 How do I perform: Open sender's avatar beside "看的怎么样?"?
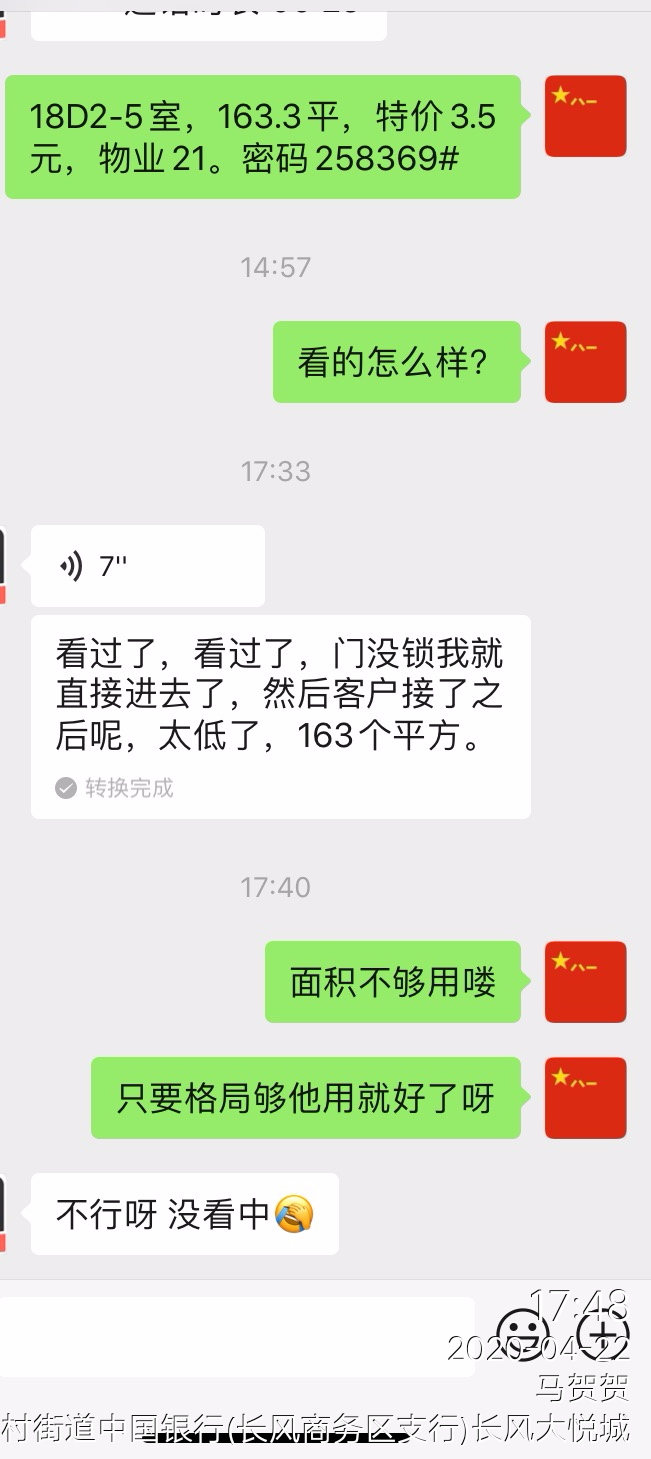(x=585, y=362)
